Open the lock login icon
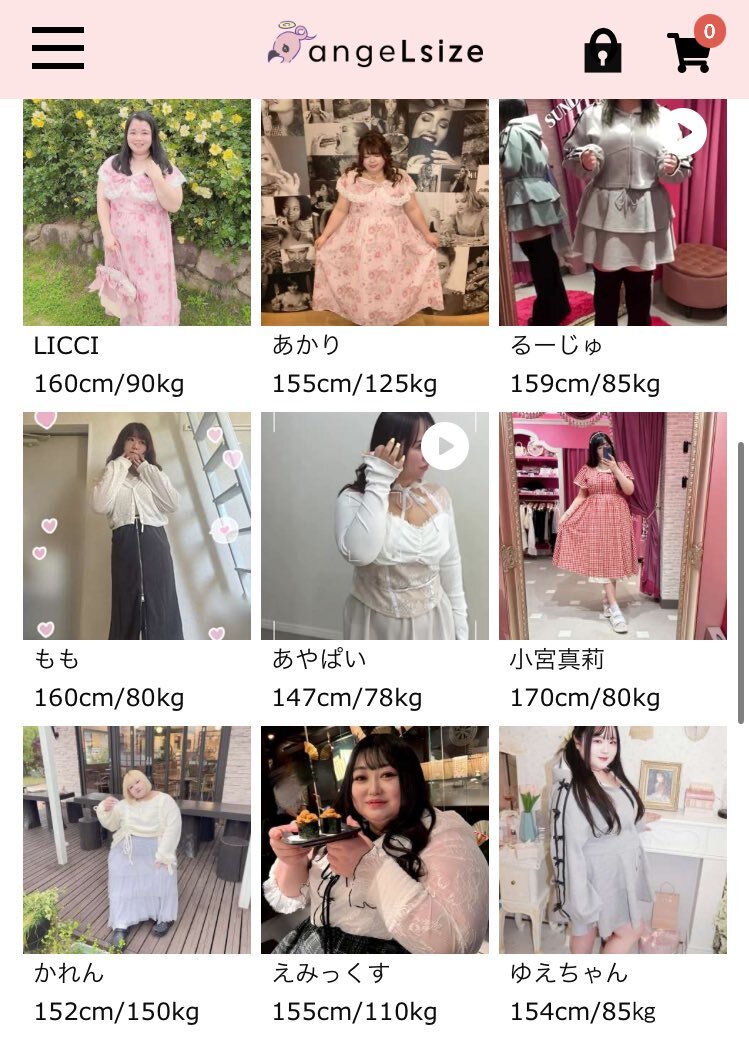Viewport: 749px width, 1045px height. 602,50
